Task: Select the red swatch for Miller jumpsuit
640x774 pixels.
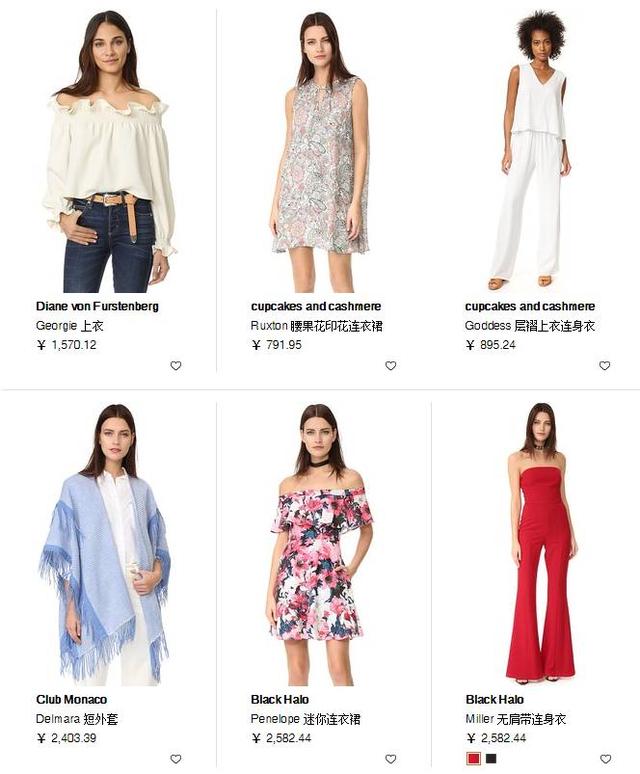Action: (x=474, y=759)
